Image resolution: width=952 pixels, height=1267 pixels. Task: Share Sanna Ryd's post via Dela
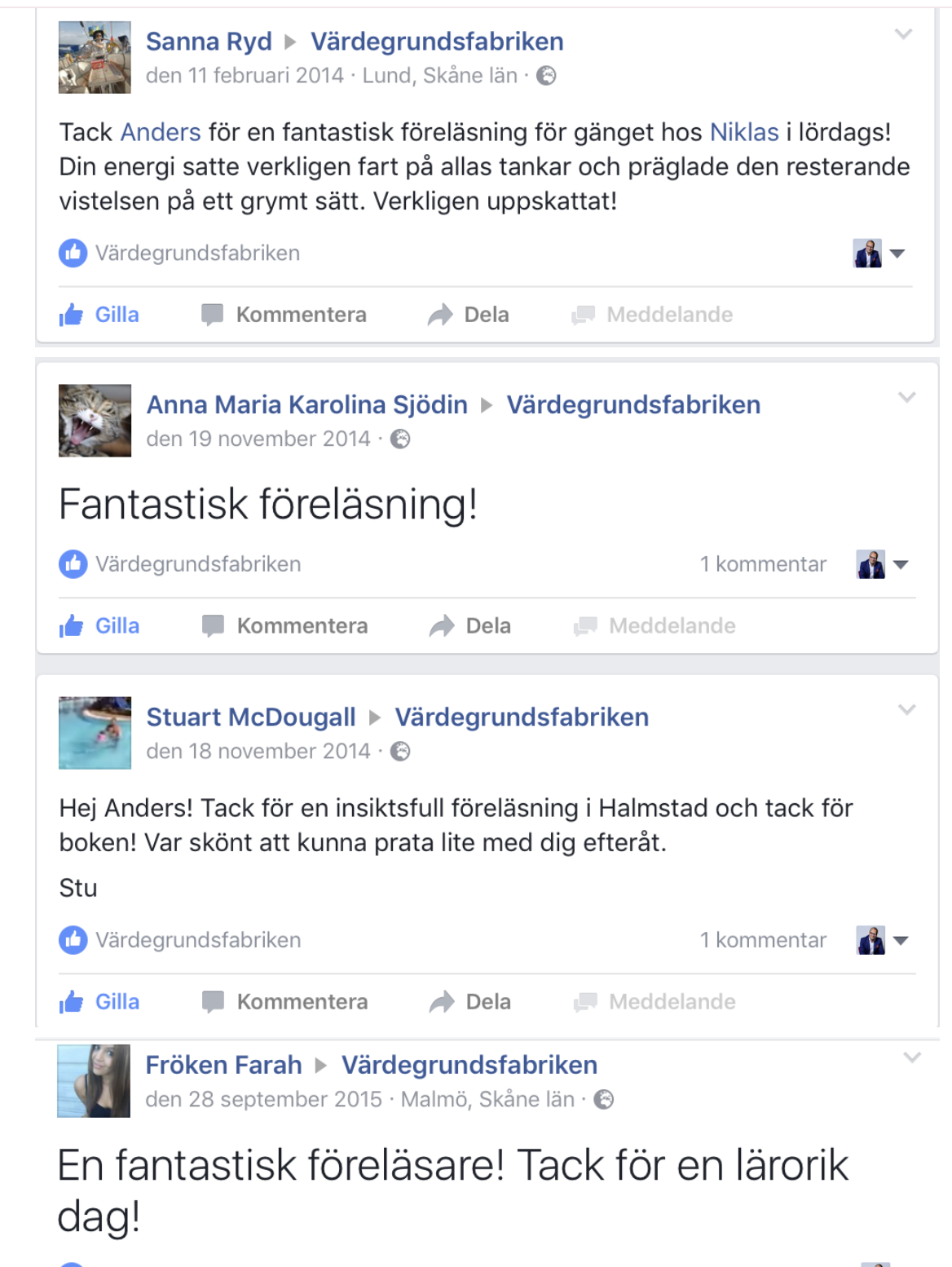[469, 315]
